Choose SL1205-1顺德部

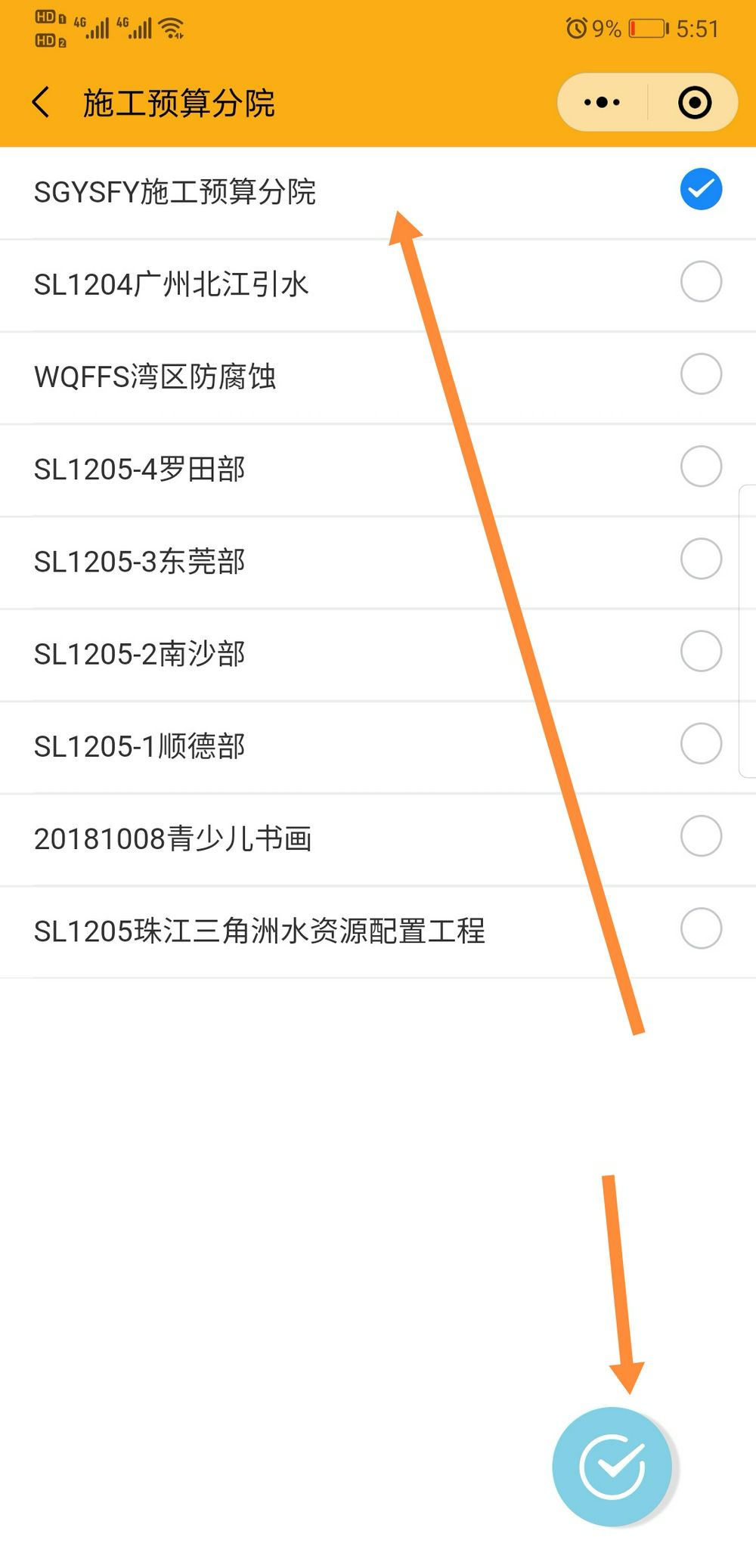(x=701, y=744)
